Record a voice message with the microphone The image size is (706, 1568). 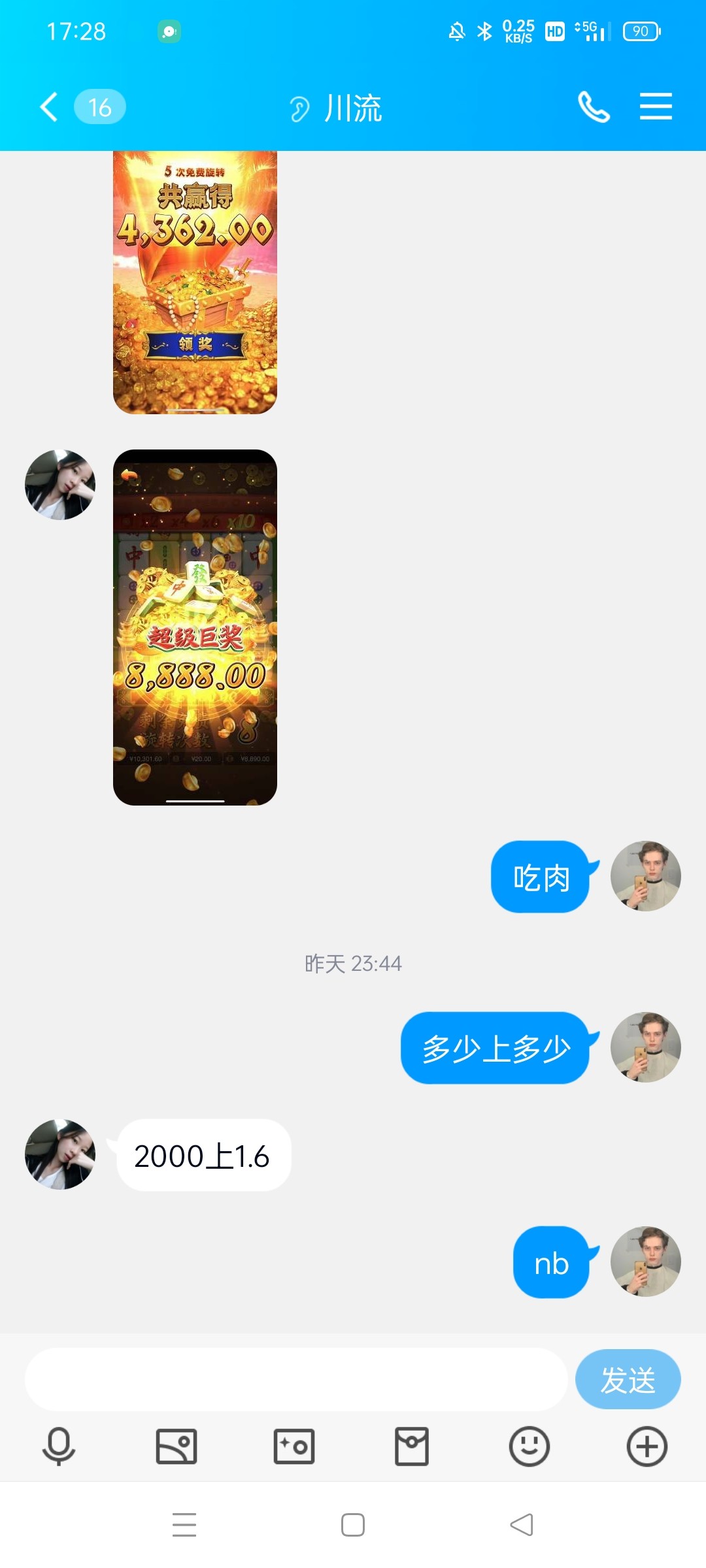(x=59, y=1446)
